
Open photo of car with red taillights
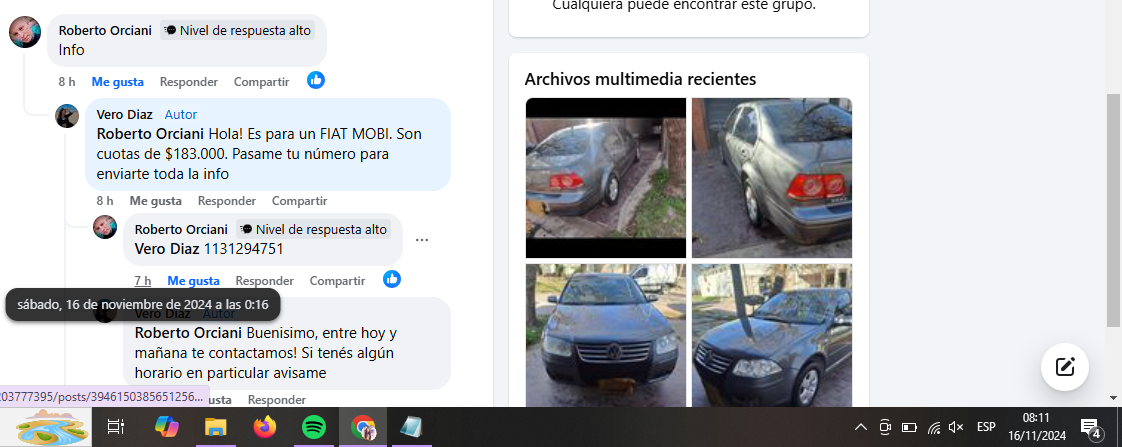[771, 177]
